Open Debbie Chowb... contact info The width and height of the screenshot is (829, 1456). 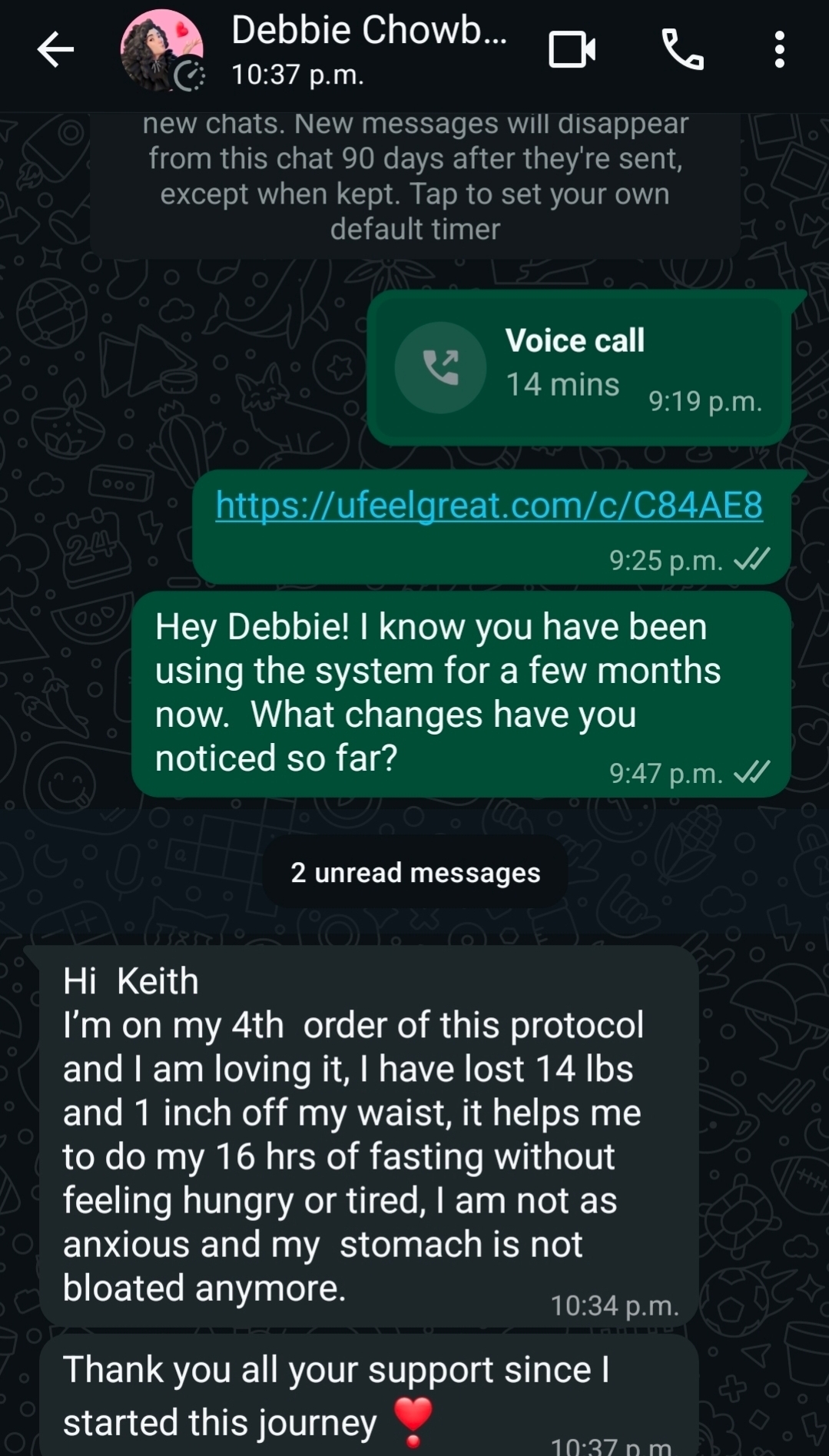(x=369, y=49)
